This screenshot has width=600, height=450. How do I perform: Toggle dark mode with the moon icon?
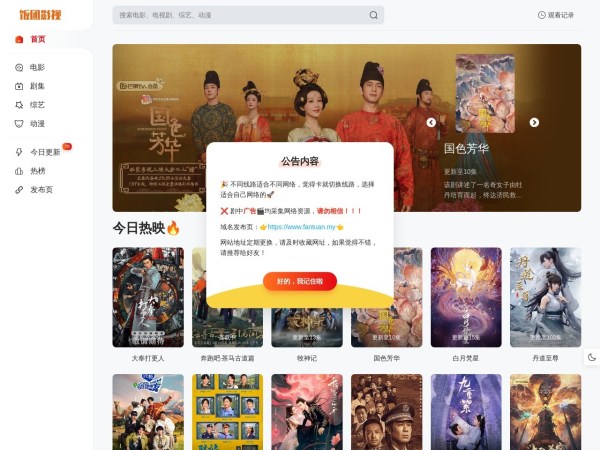click(592, 357)
